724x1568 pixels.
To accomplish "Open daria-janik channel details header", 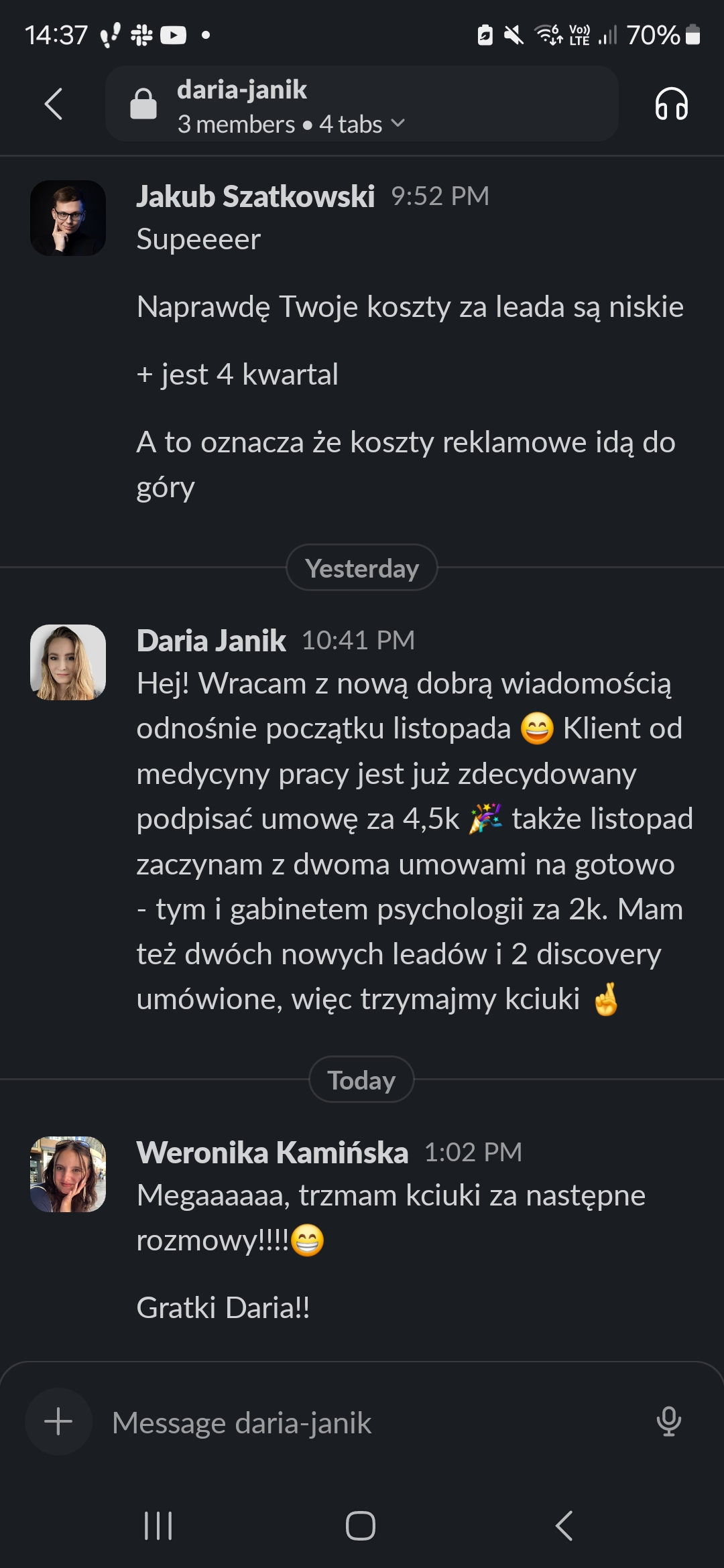I will tap(361, 105).
